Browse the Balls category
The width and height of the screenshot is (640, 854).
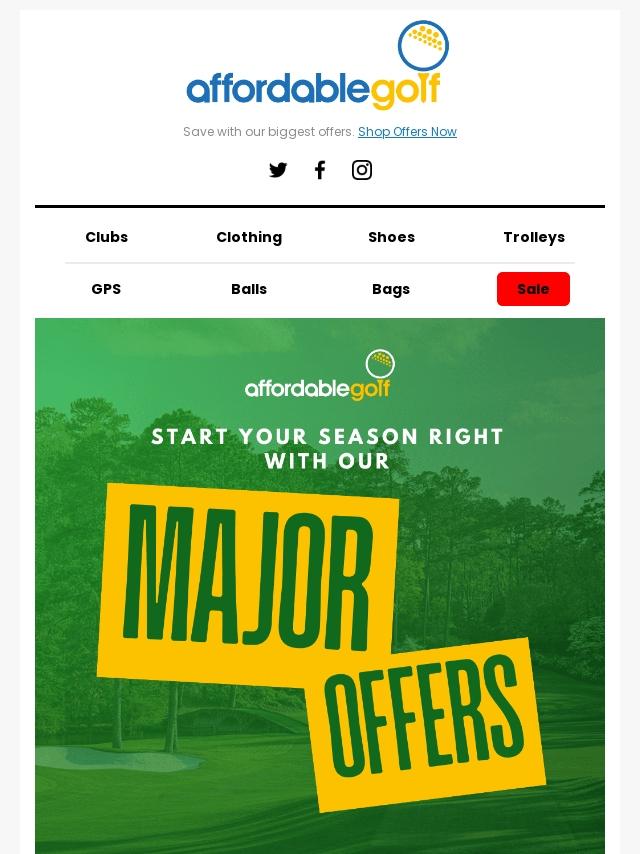pos(249,289)
